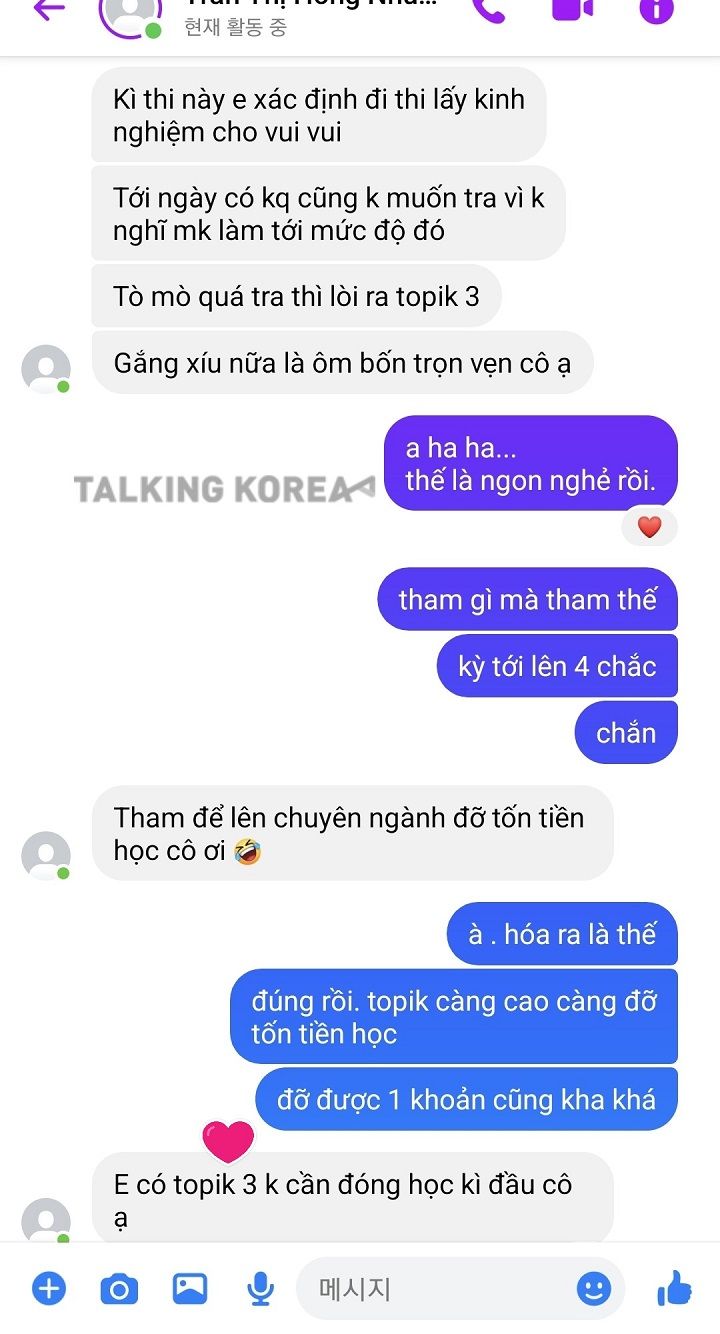Viewport: 720px width, 1334px height.
Task: Start a voice call
Action: 489,9
